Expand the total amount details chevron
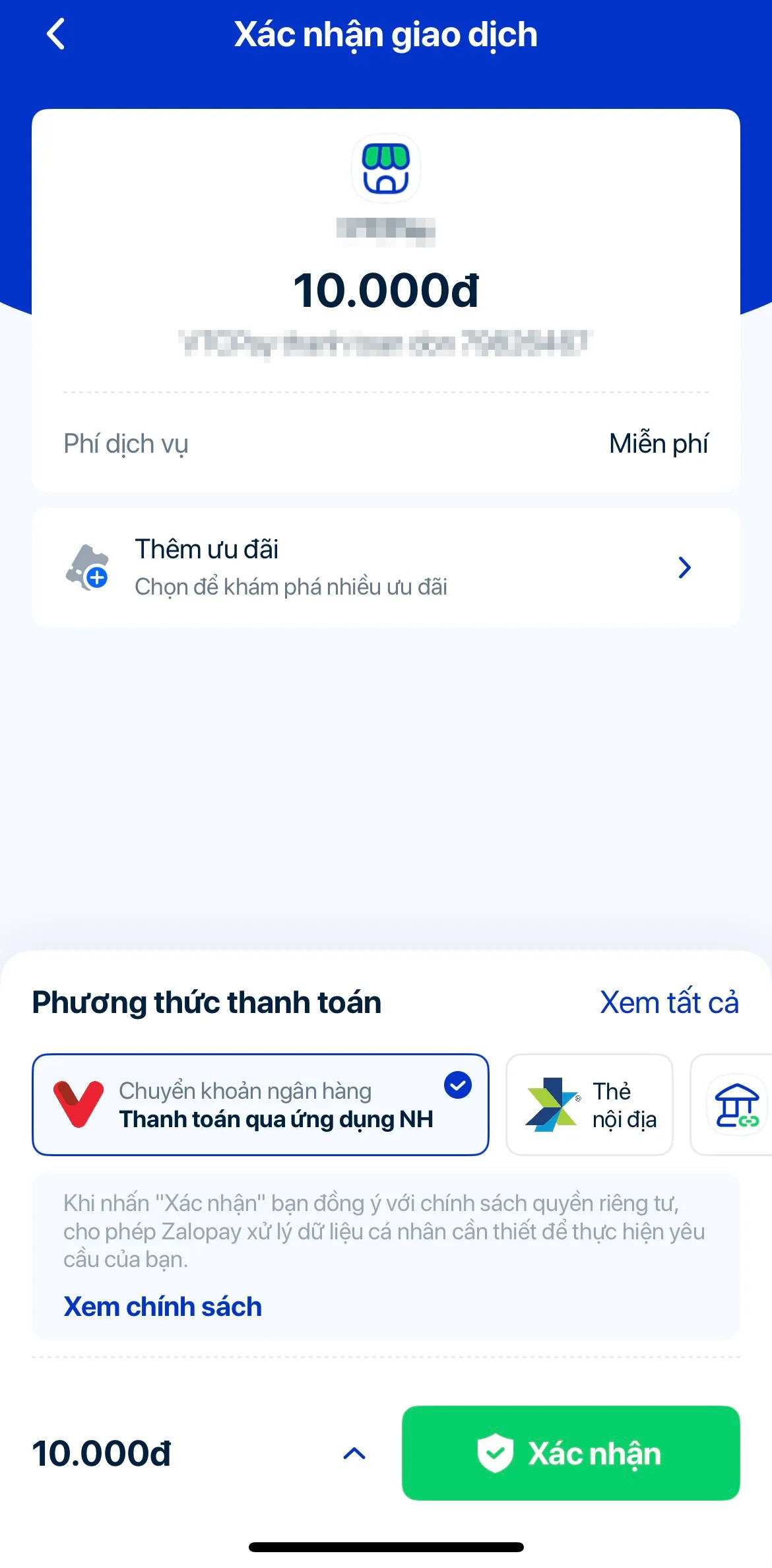Image resolution: width=772 pixels, height=1568 pixels. click(354, 1453)
